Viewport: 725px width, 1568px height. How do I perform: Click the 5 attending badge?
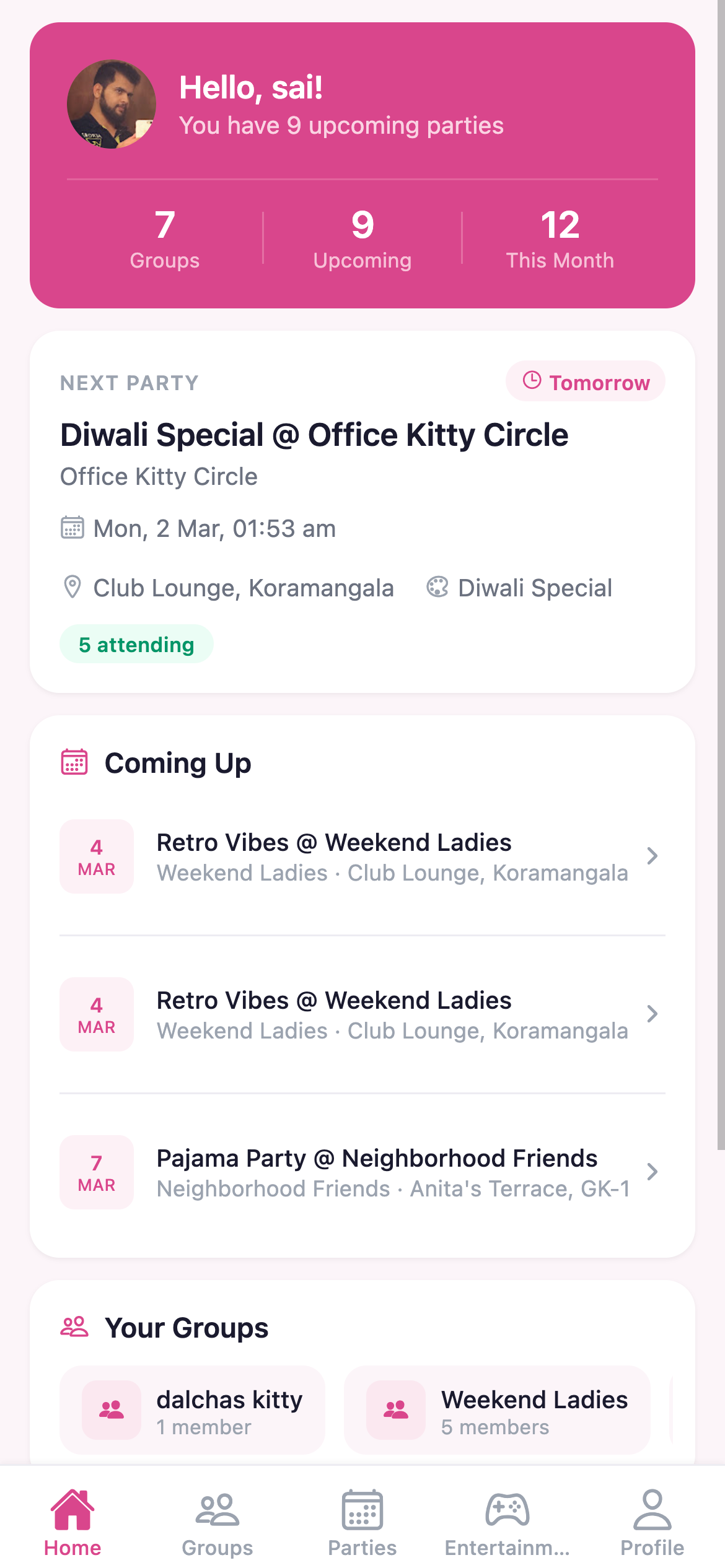pyautogui.click(x=137, y=644)
